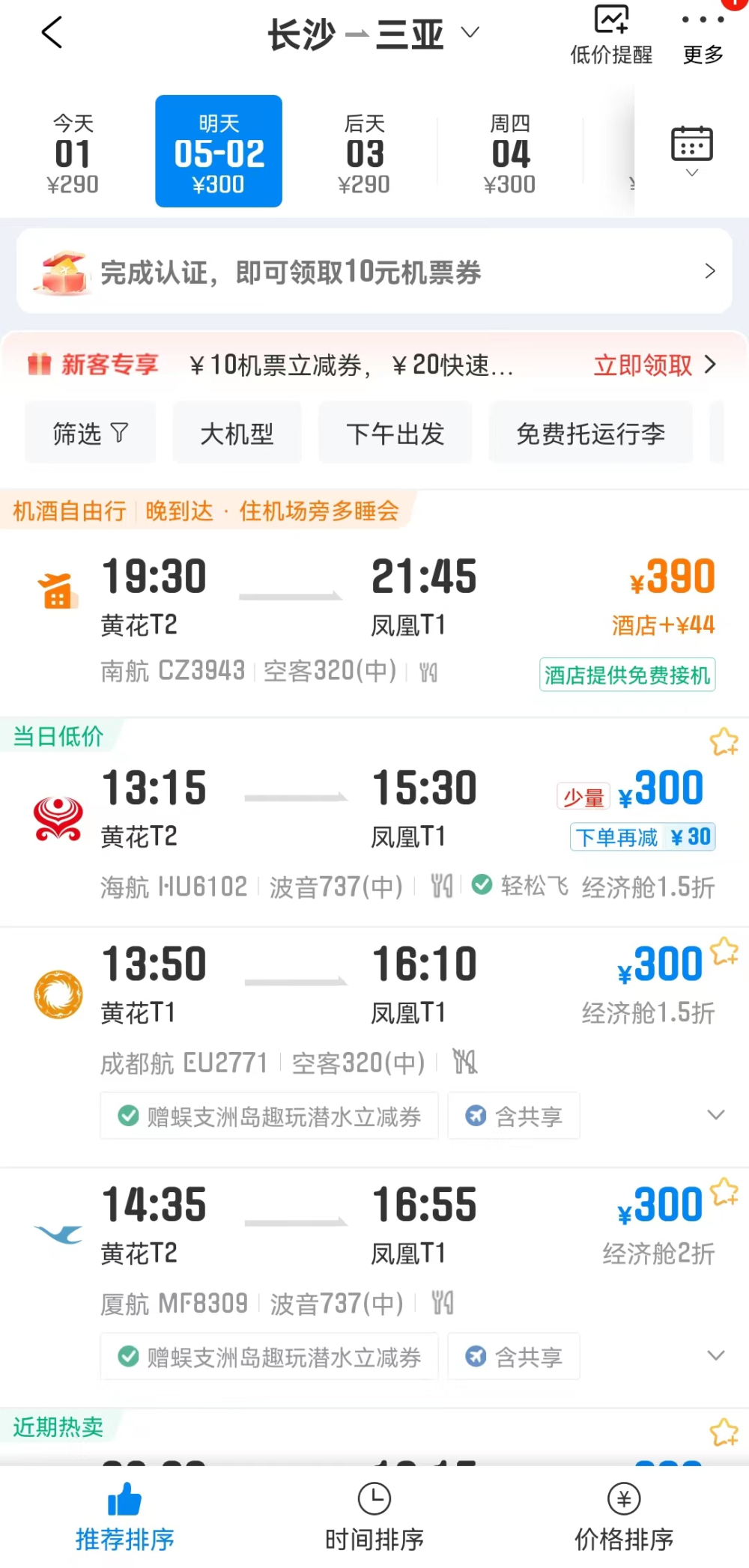Expand details for 成都航 EU2771 flight
Viewport: 749px width, 1568px height.
[x=716, y=1115]
